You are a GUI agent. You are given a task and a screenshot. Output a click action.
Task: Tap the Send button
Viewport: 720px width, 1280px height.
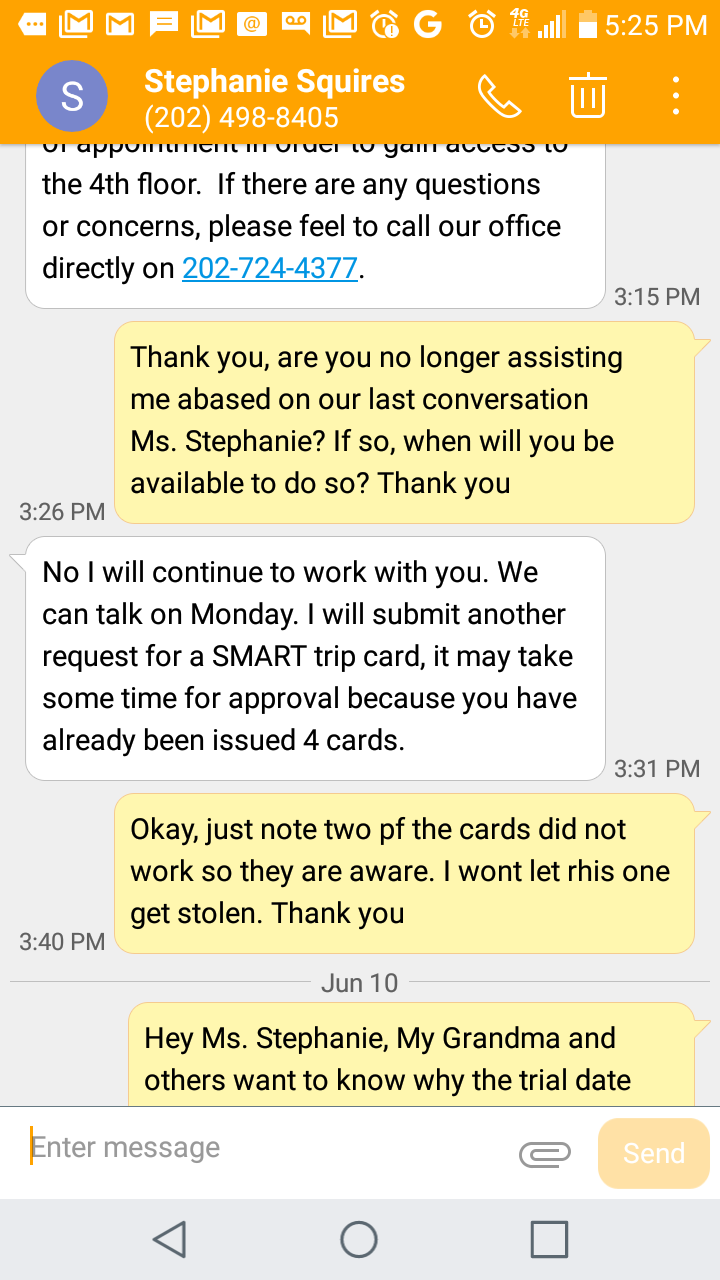click(x=654, y=1153)
